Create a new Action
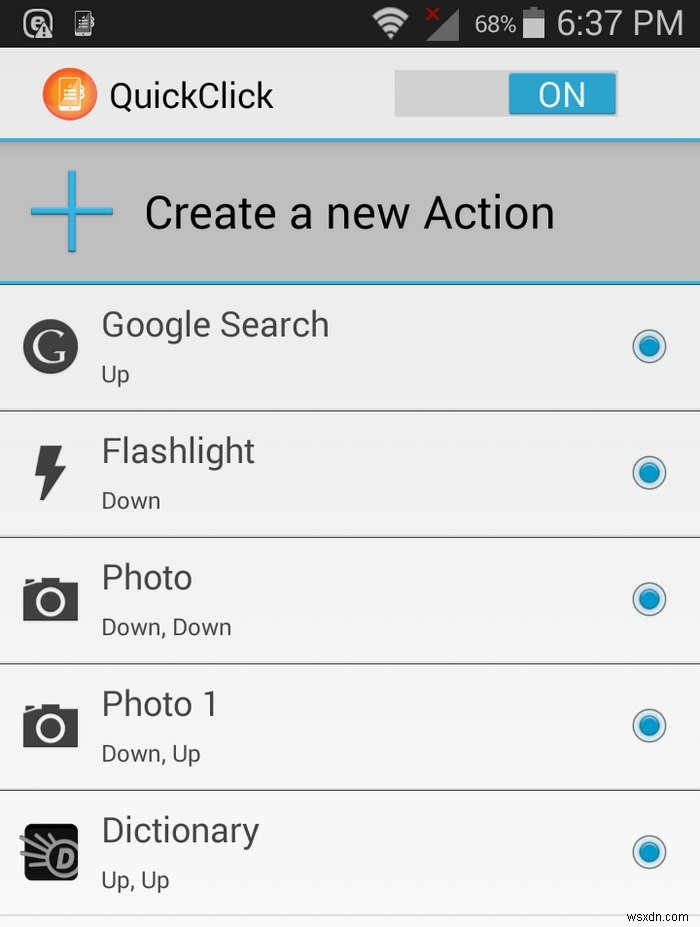 pos(349,213)
